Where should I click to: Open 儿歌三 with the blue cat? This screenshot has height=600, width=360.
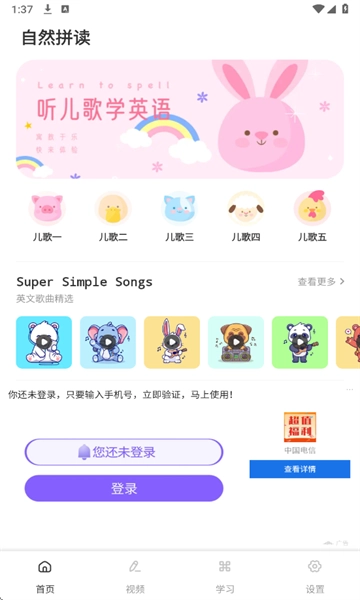pyautogui.click(x=179, y=217)
